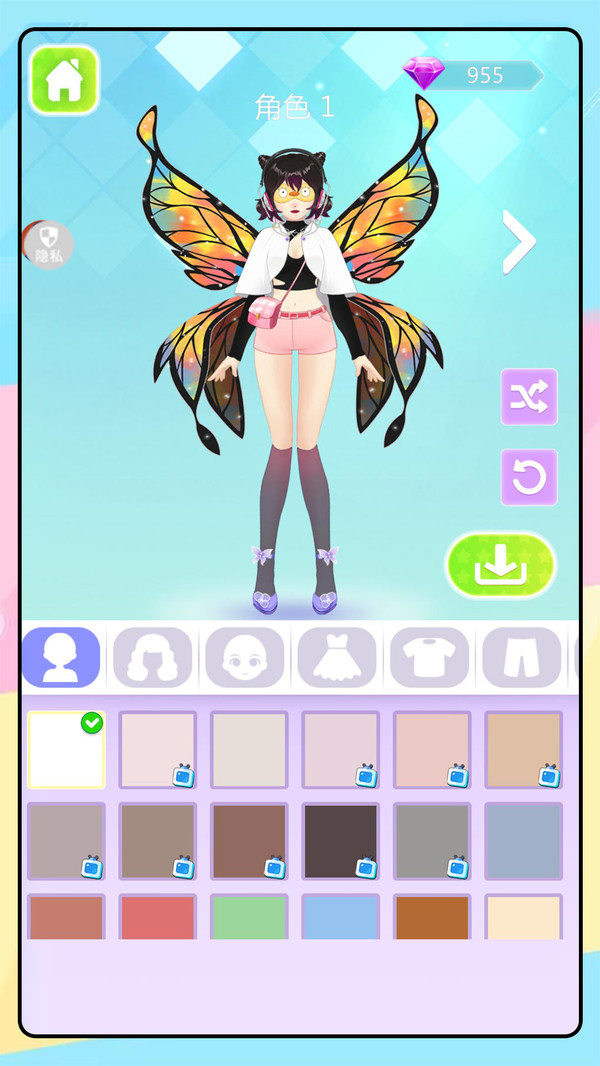This screenshot has height=1066, width=600.
Task: Return to the home screen
Action: 64,79
